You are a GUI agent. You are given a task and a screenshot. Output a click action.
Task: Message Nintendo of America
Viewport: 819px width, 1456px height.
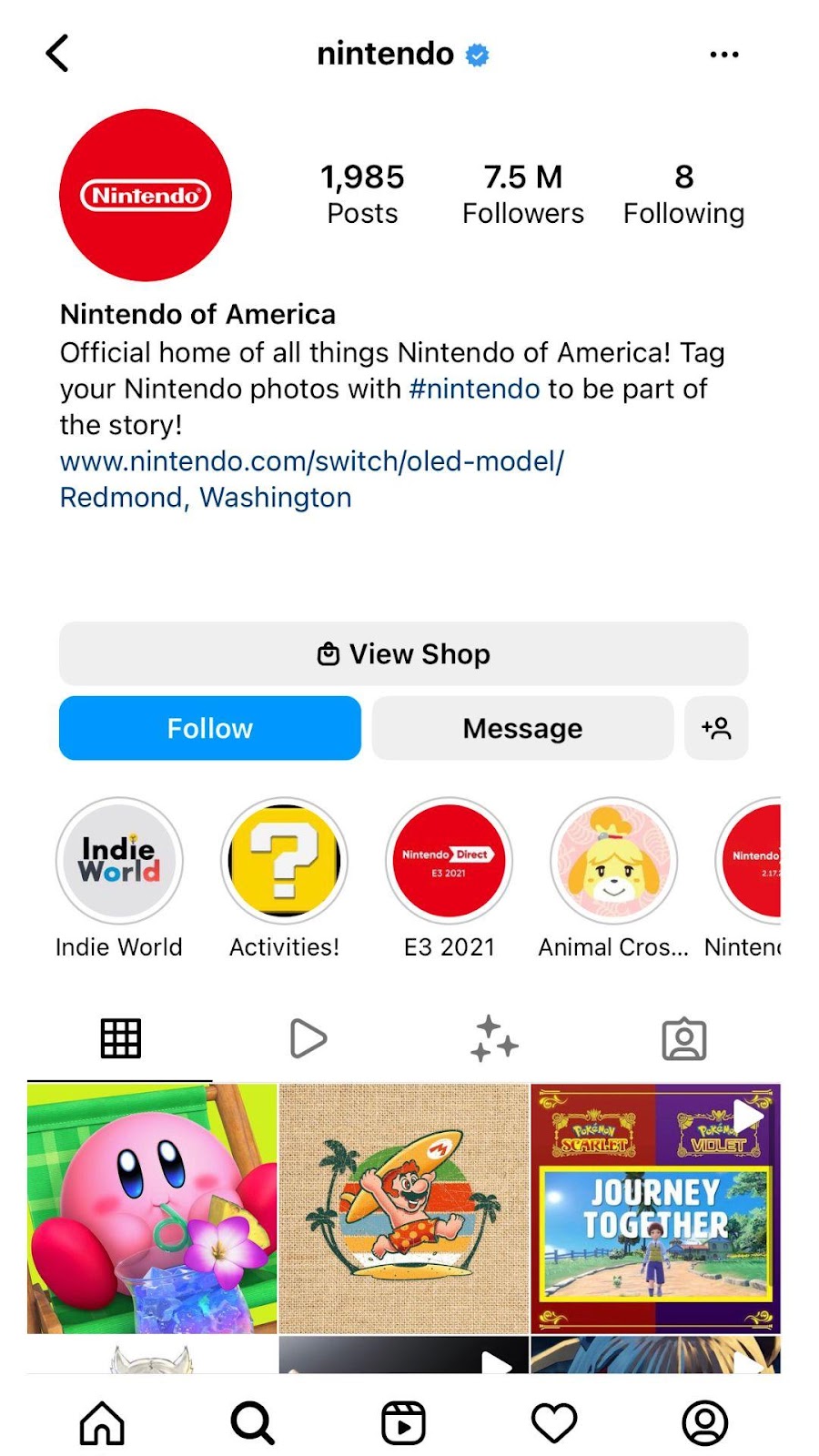[522, 728]
